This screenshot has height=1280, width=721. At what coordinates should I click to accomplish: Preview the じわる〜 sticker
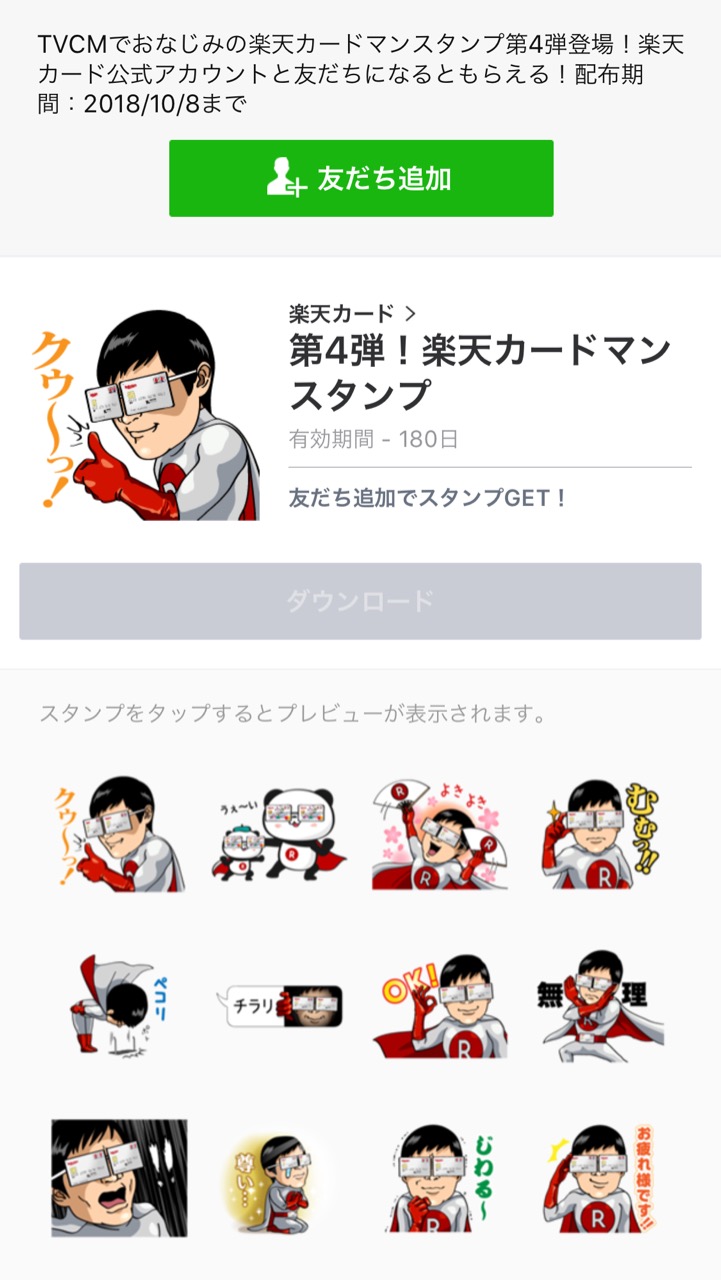pos(440,1177)
